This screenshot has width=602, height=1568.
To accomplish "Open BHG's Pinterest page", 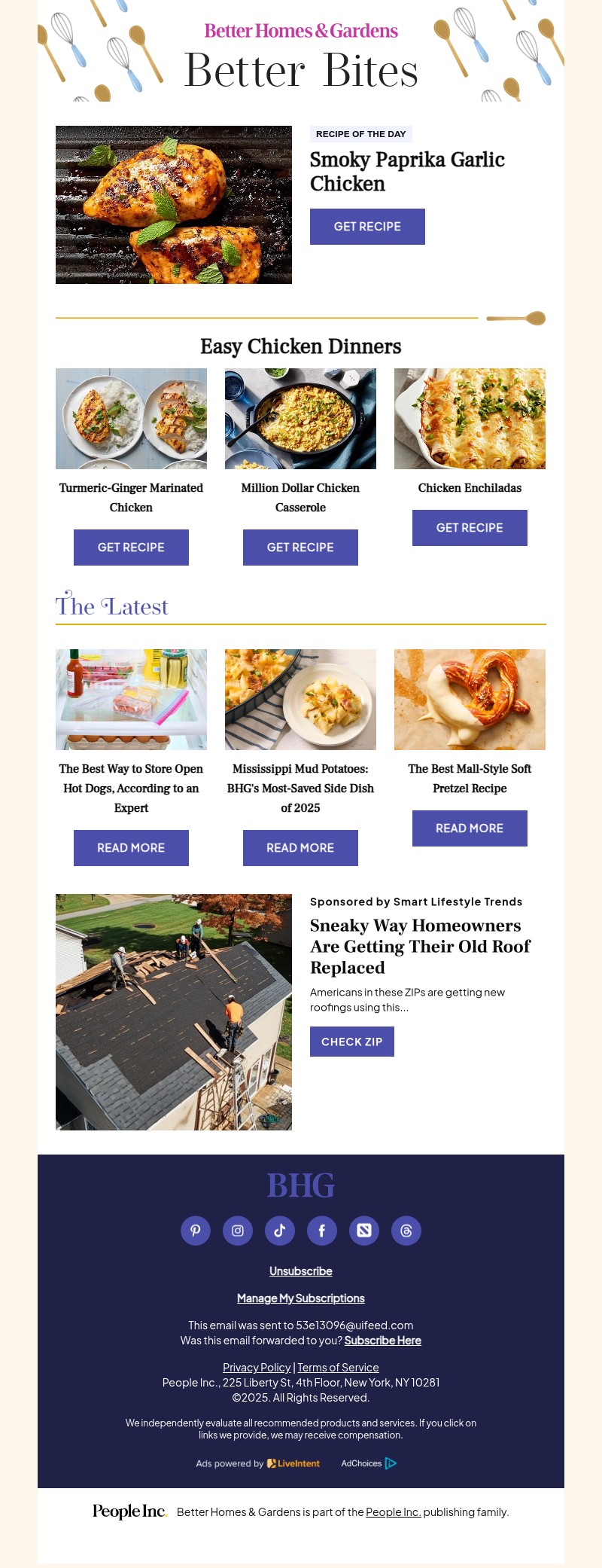I will (196, 1231).
